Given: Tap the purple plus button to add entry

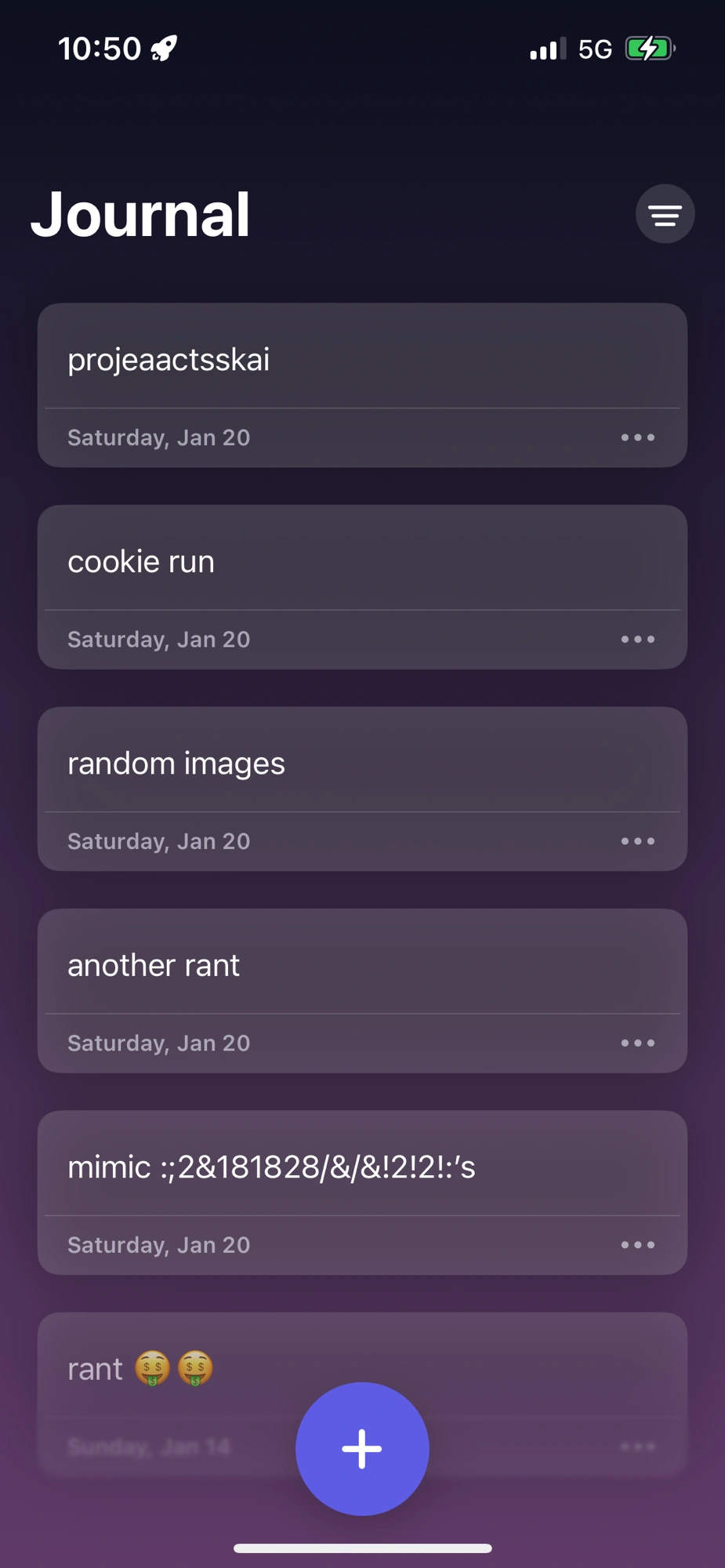Looking at the screenshot, I should pos(361,1449).
